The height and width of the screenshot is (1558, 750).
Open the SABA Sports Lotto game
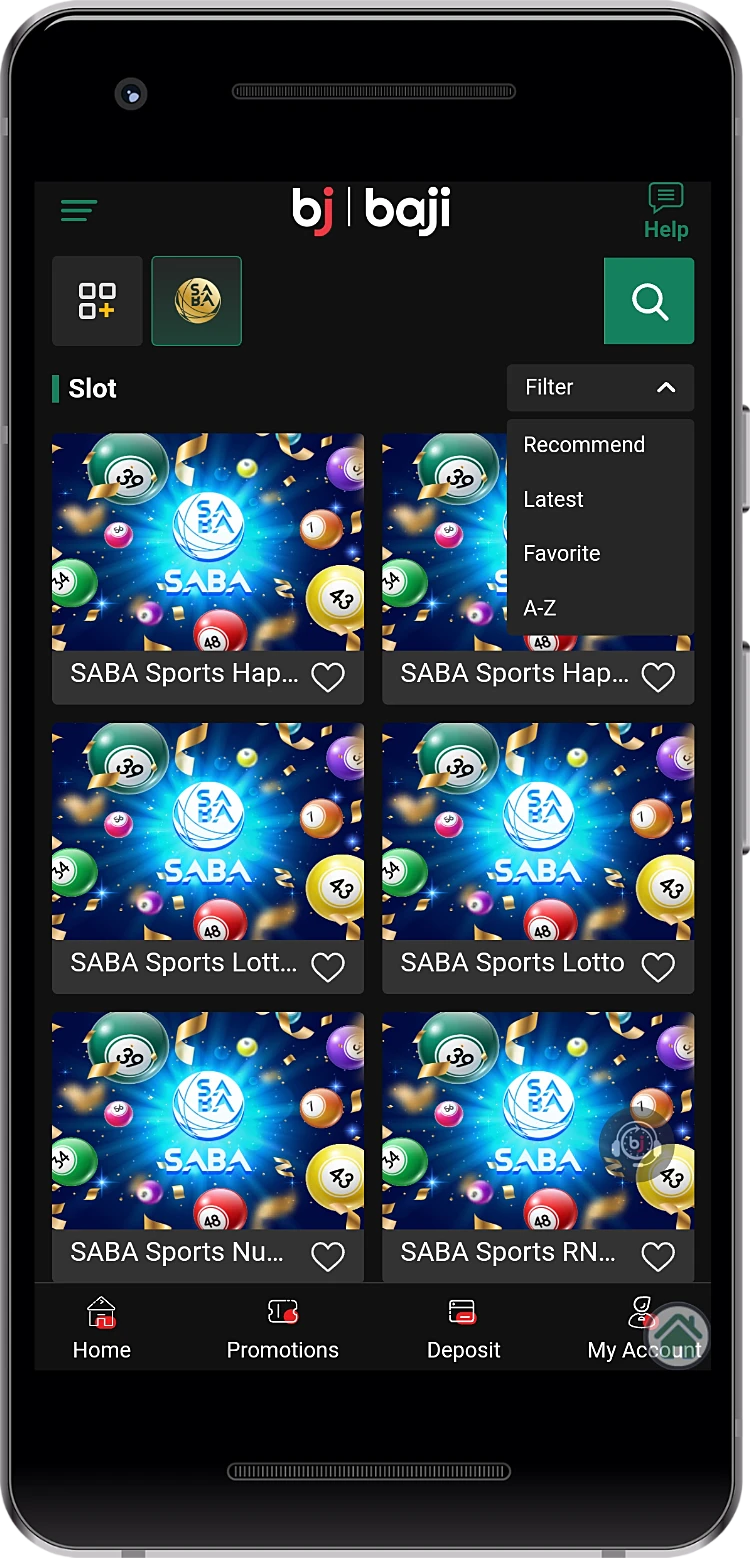[538, 832]
